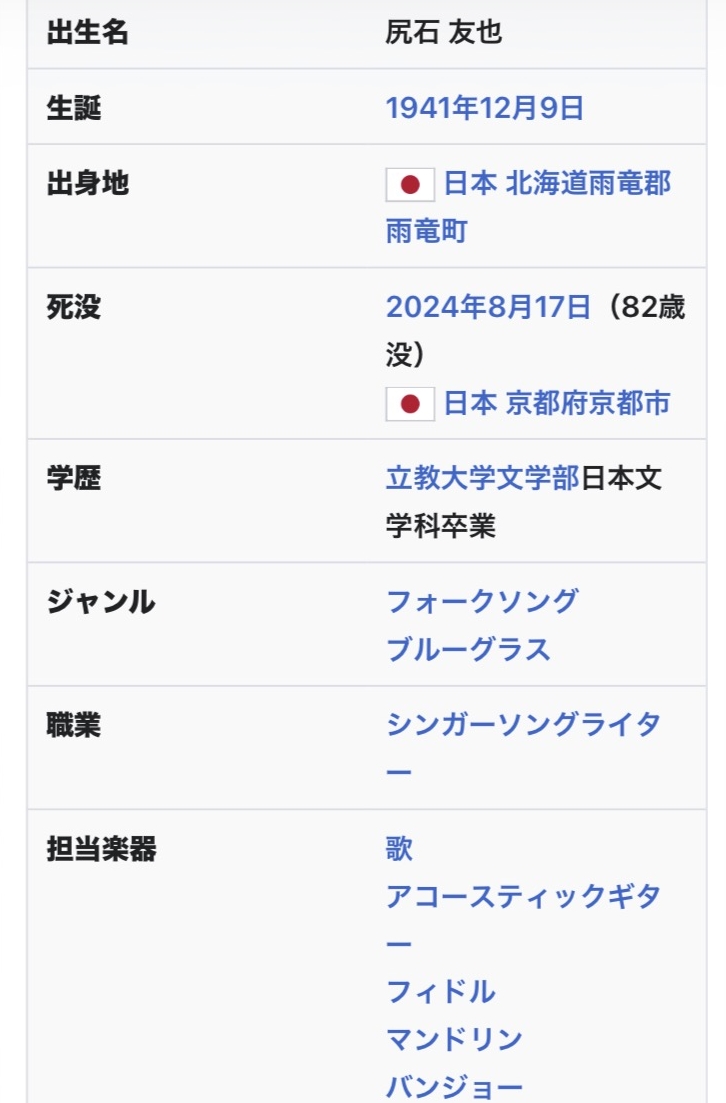Open the アコースティックギター link
Viewport: 726px width, 1103px height.
pyautogui.click(x=523, y=896)
